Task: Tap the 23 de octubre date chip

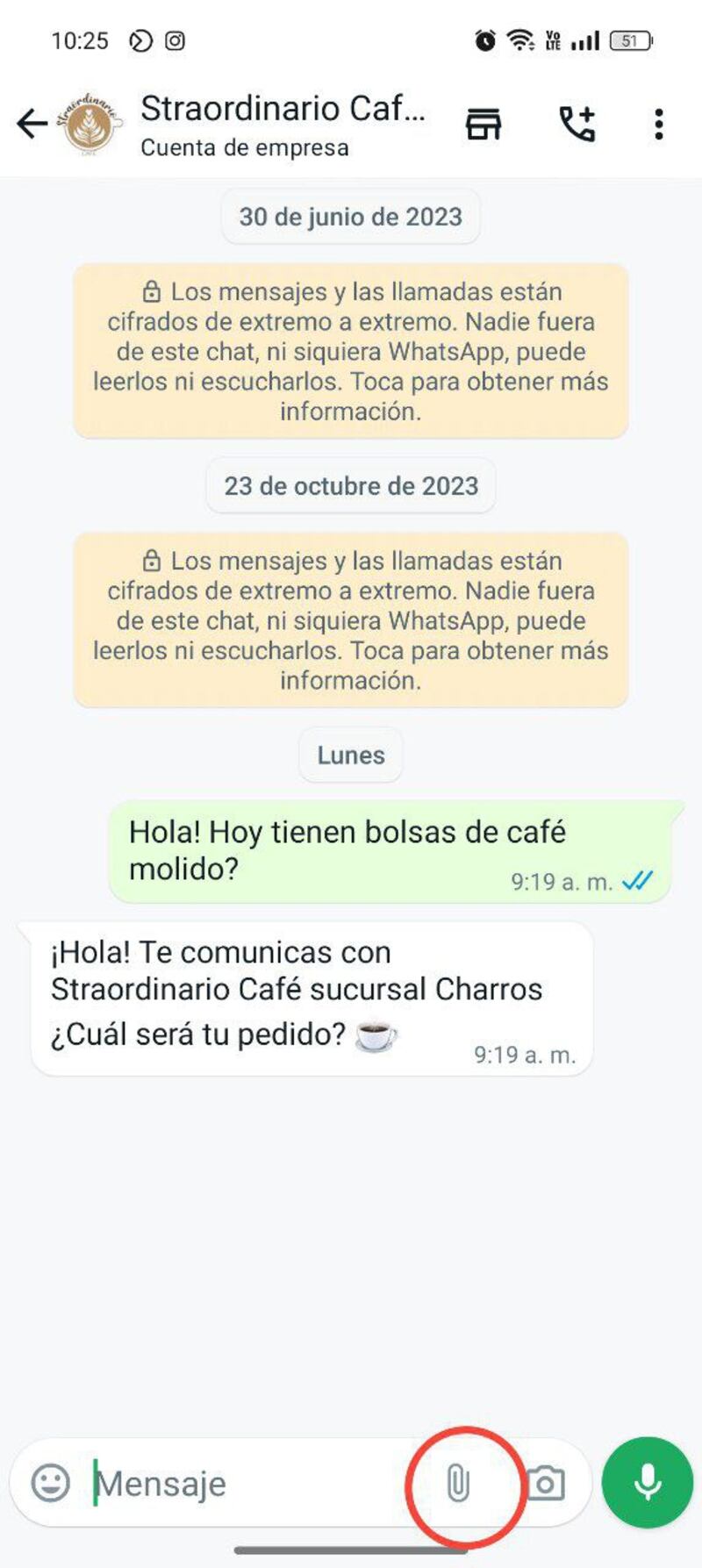Action: 350,485
